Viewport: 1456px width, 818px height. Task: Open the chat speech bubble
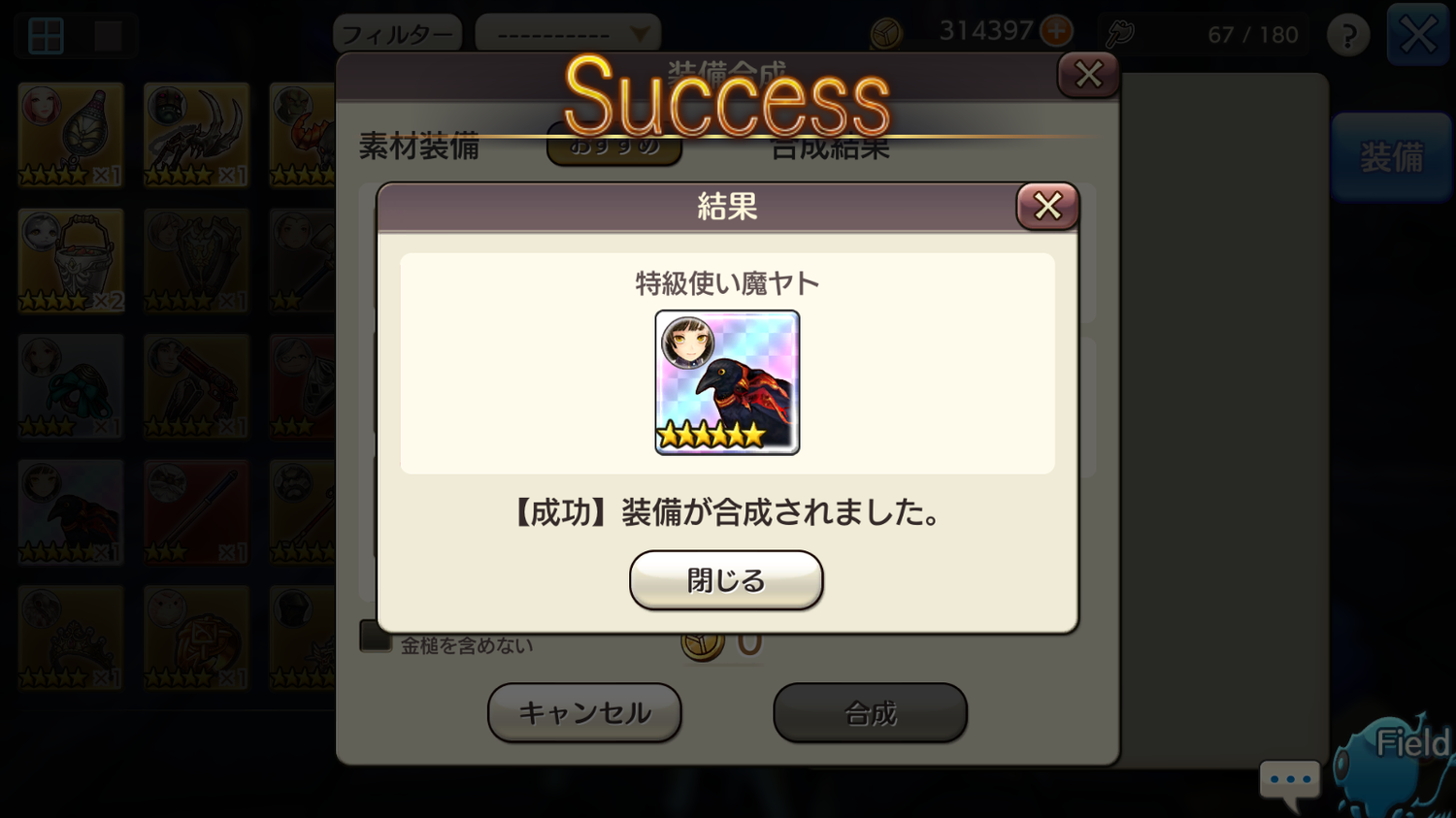pyautogui.click(x=1289, y=782)
